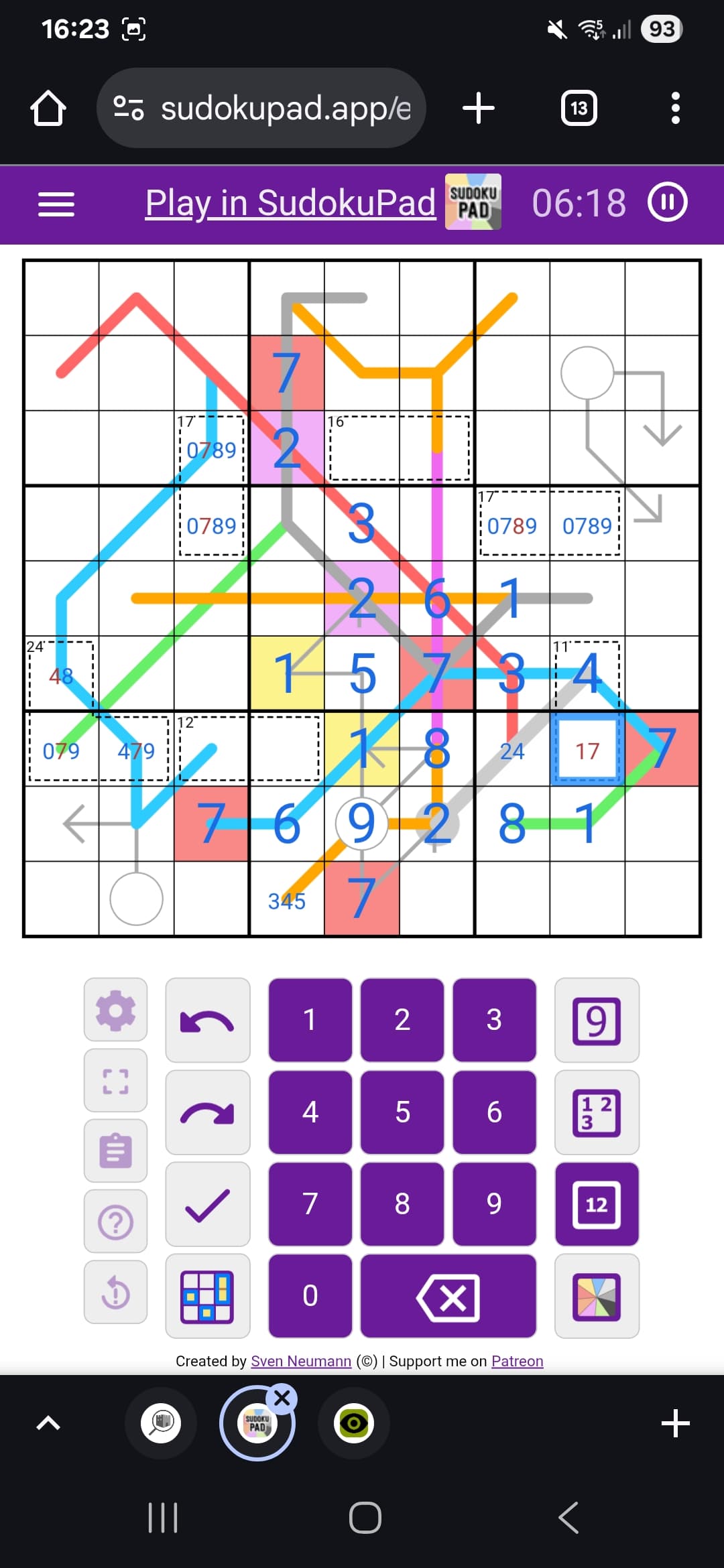This screenshot has height=1568, width=724.
Task: Open the hamburger menu in purple bar
Action: (x=56, y=204)
